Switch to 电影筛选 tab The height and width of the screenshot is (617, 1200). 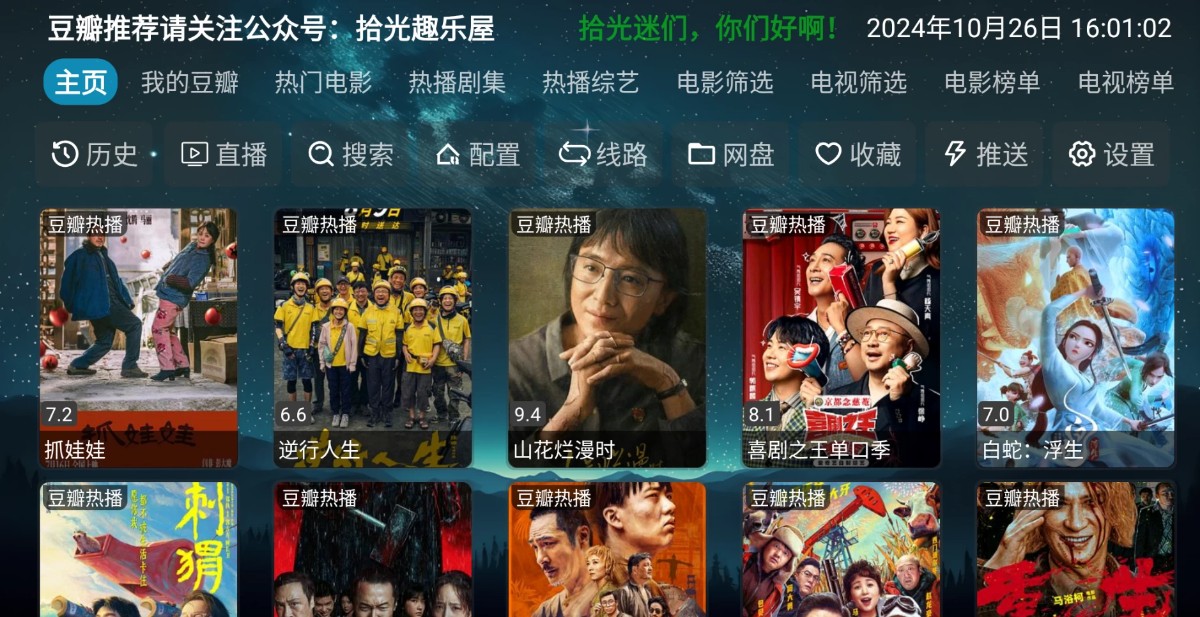(x=725, y=82)
